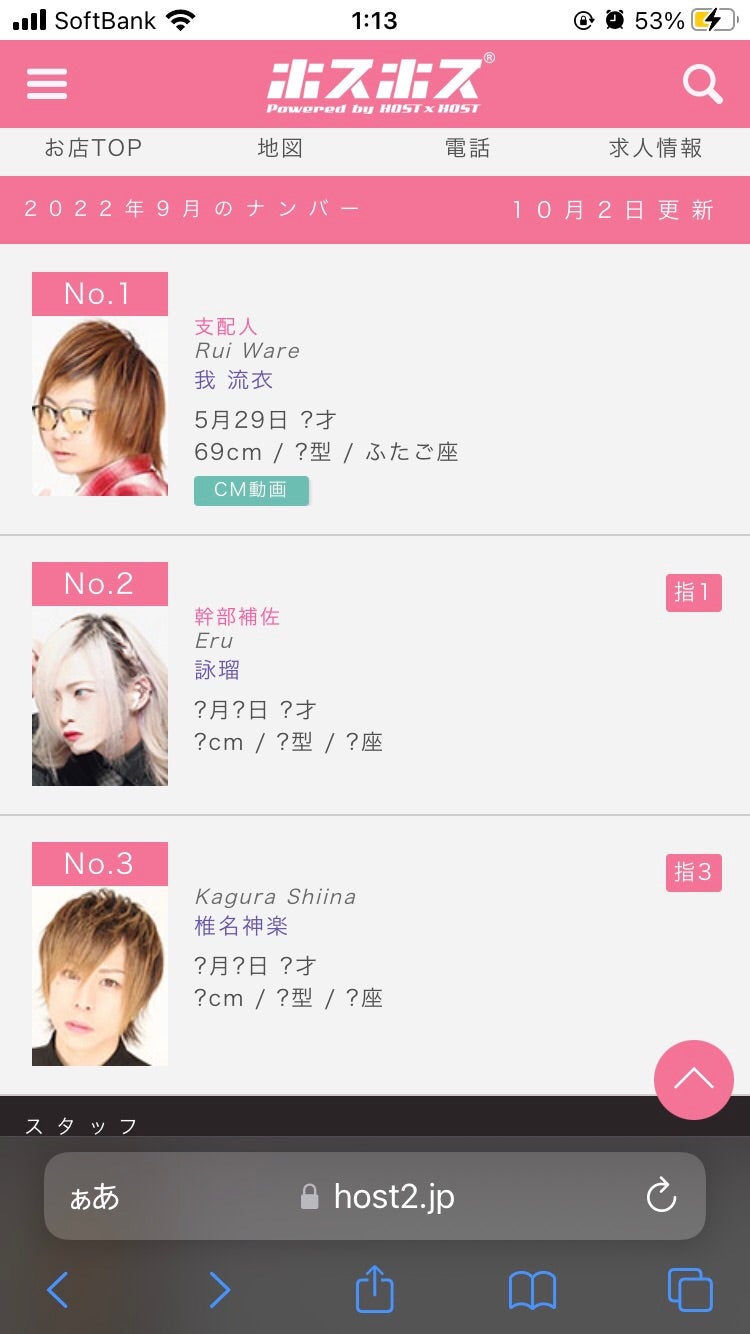This screenshot has width=750, height=1334.
Task: Open the ぁあ page settings menu
Action: coord(94,1197)
